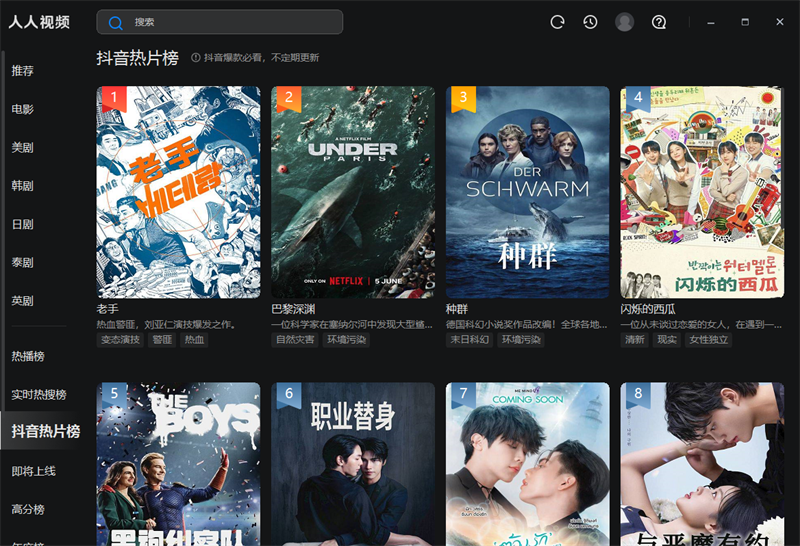Open the 老手 movie poster
Screen dimensions: 800x546
click(178, 192)
